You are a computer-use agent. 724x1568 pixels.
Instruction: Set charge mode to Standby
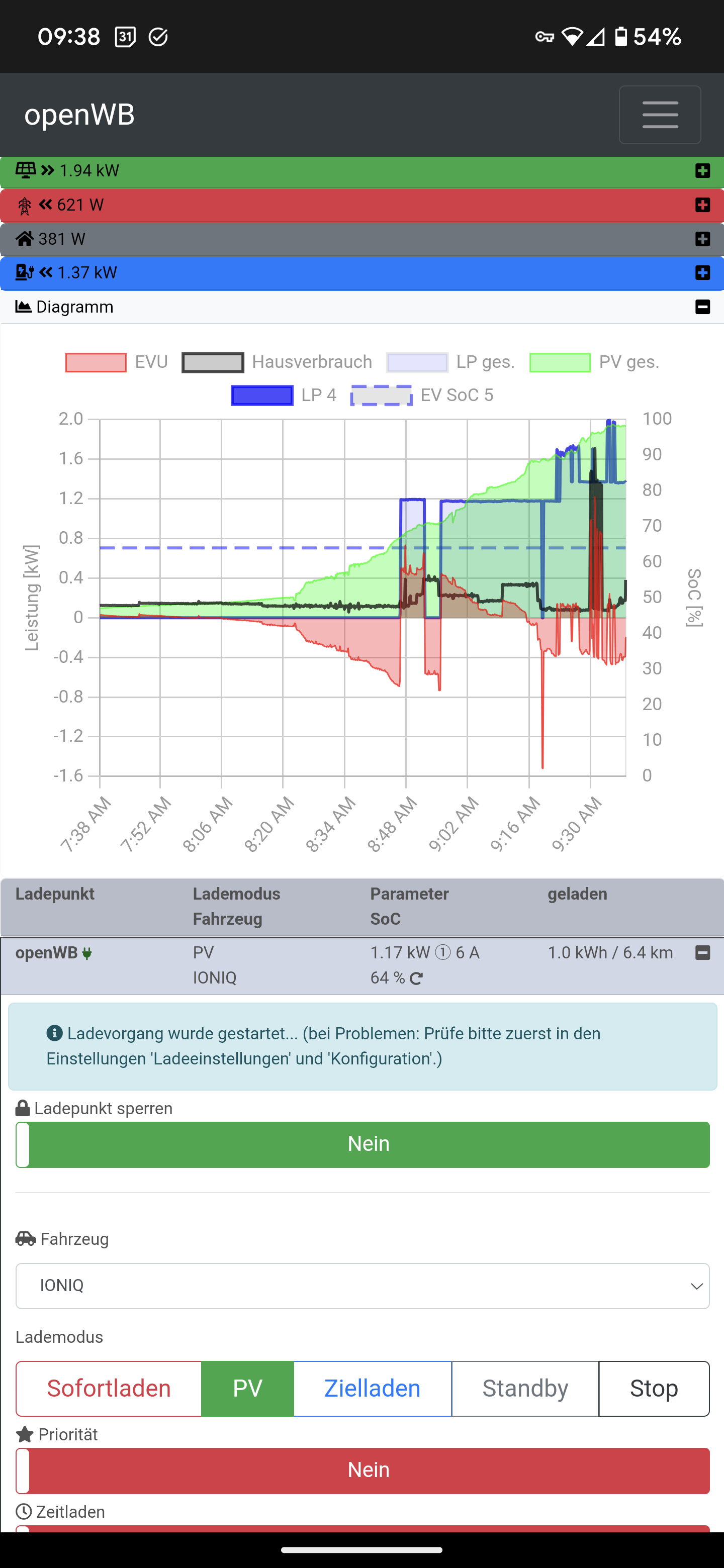(x=525, y=1389)
